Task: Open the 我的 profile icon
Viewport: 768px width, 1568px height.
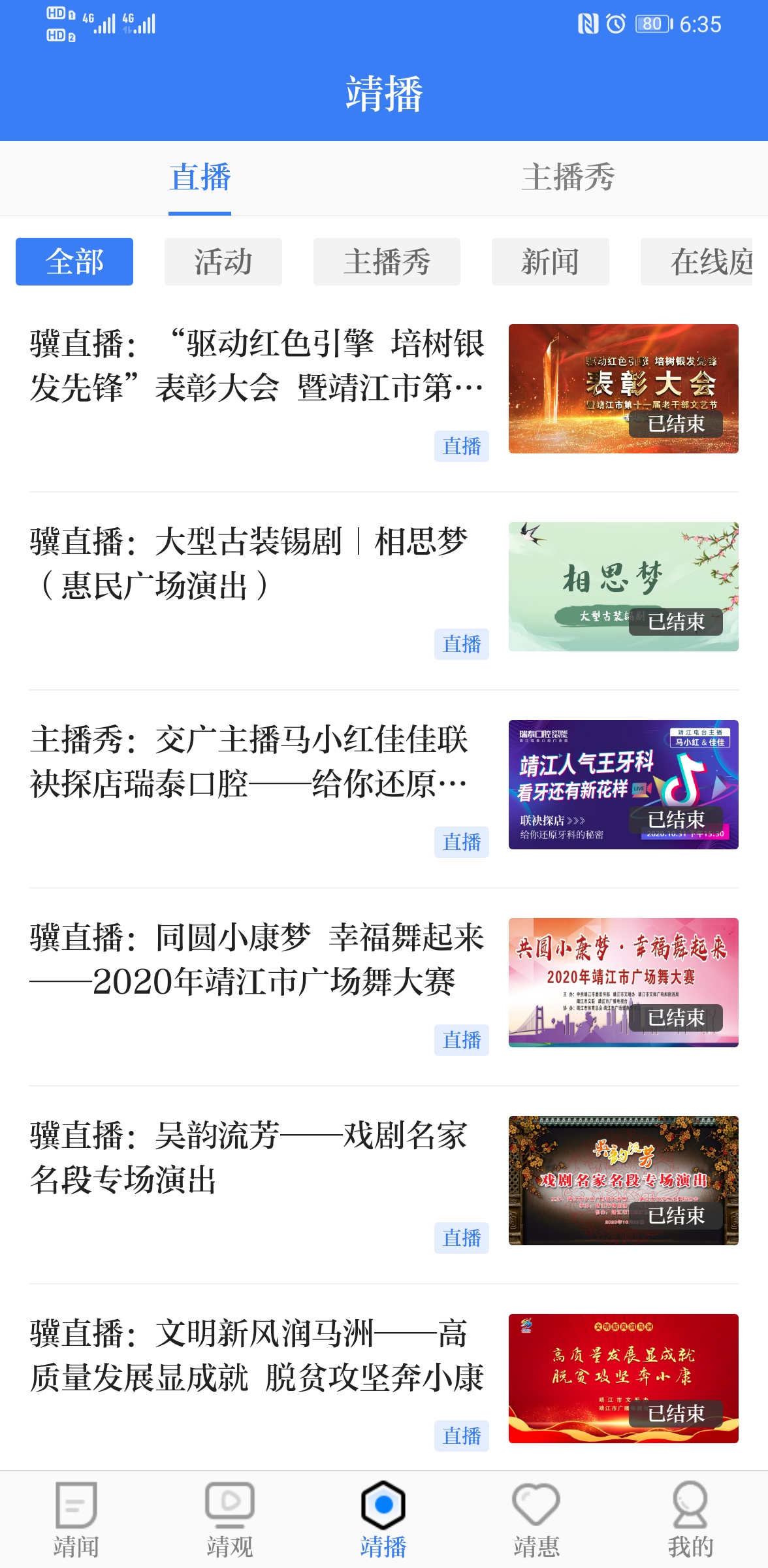Action: tap(689, 1516)
